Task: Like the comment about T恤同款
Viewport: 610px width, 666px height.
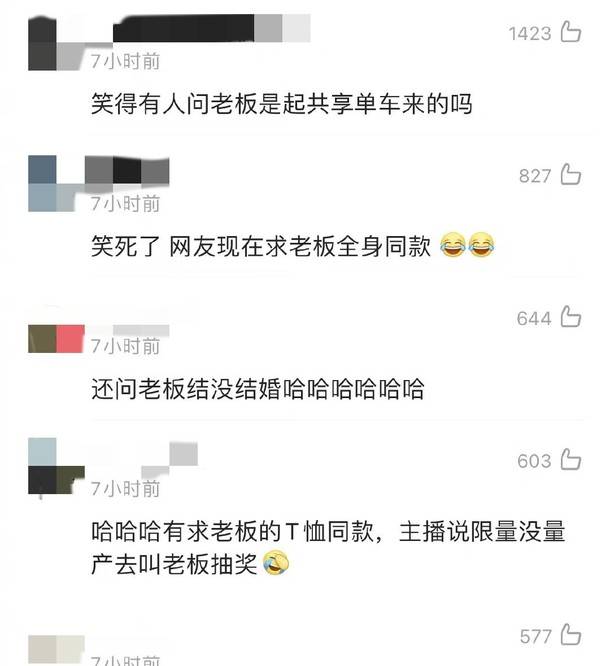Action: [x=571, y=461]
